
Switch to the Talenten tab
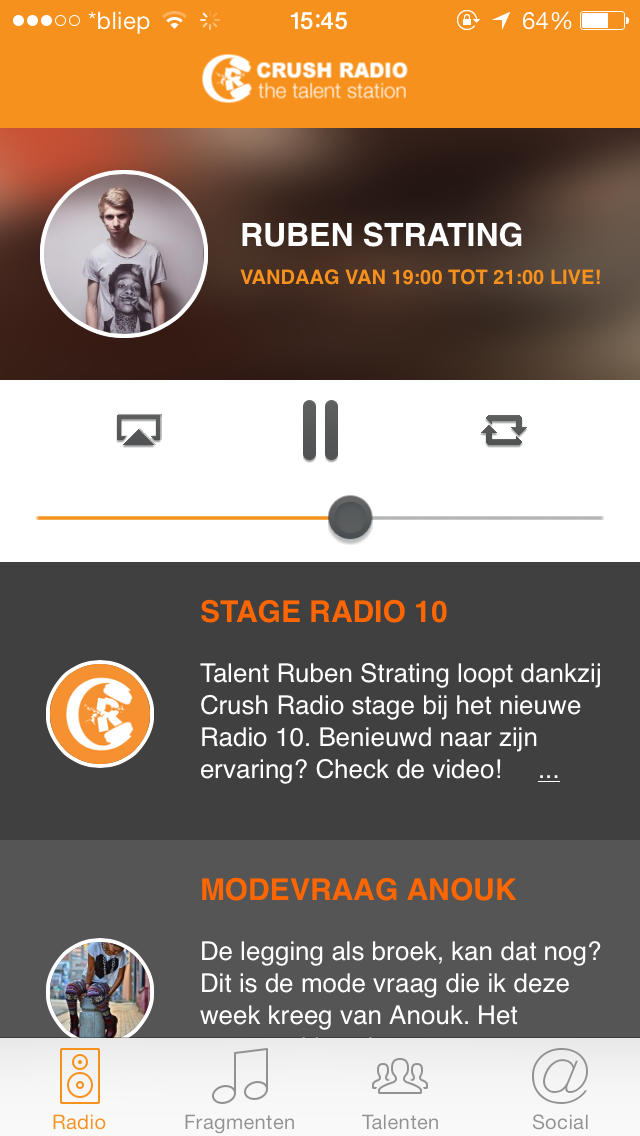400,1088
